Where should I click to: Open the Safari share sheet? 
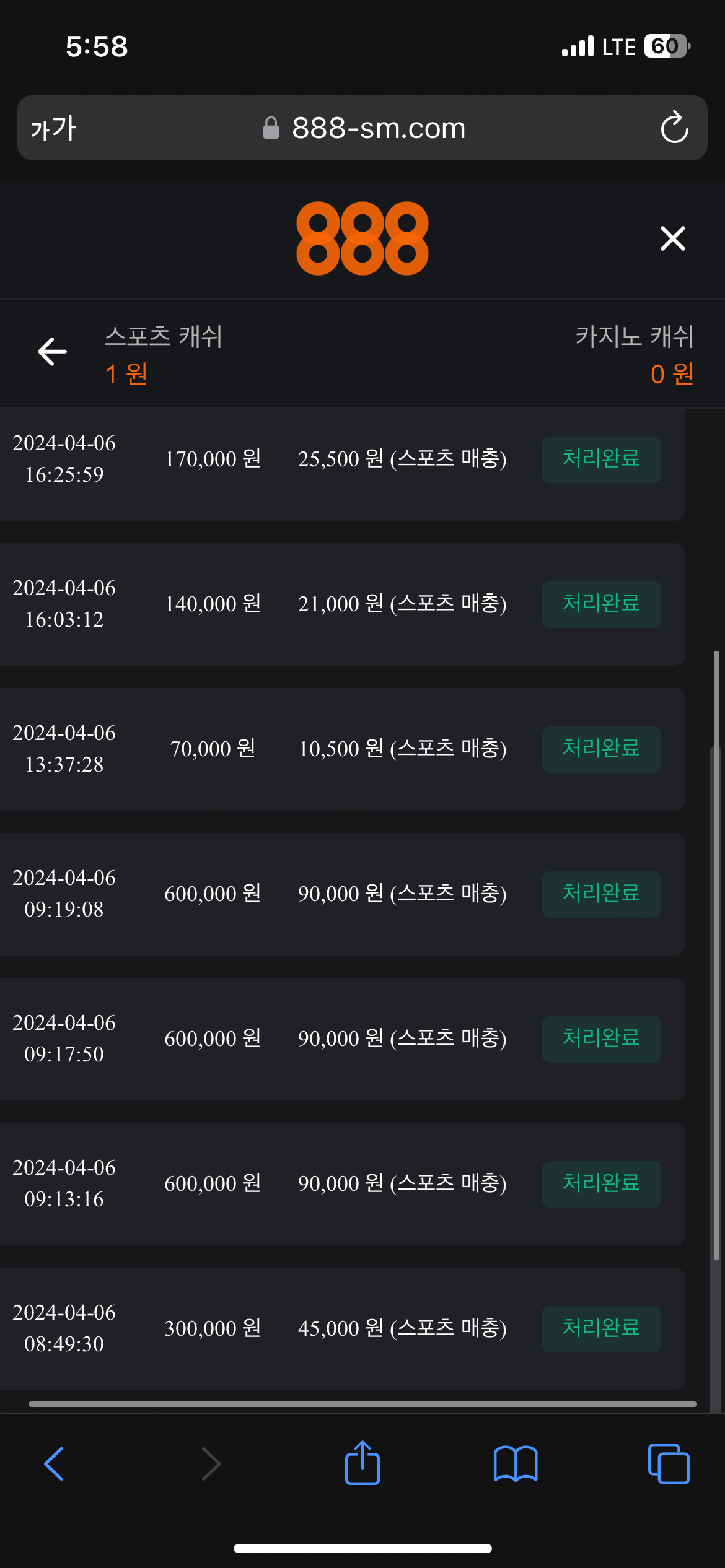tap(362, 1463)
